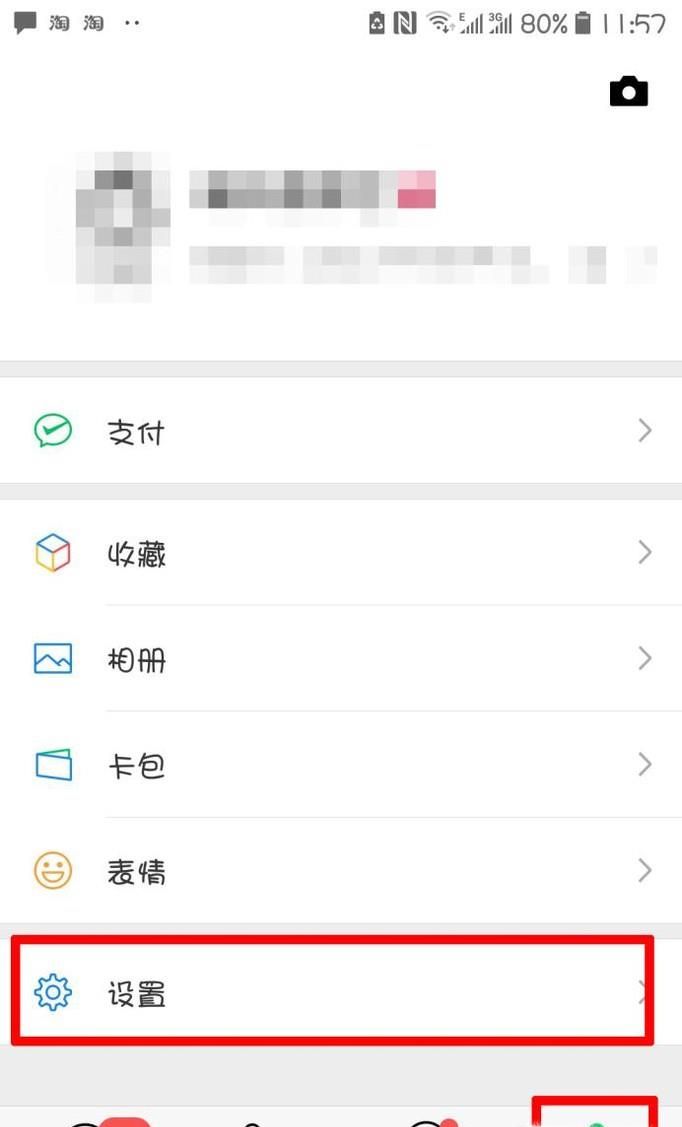Viewport: 682px width, 1127px height.
Task: Open 收藏 favorites
Action: pyautogui.click(x=341, y=553)
